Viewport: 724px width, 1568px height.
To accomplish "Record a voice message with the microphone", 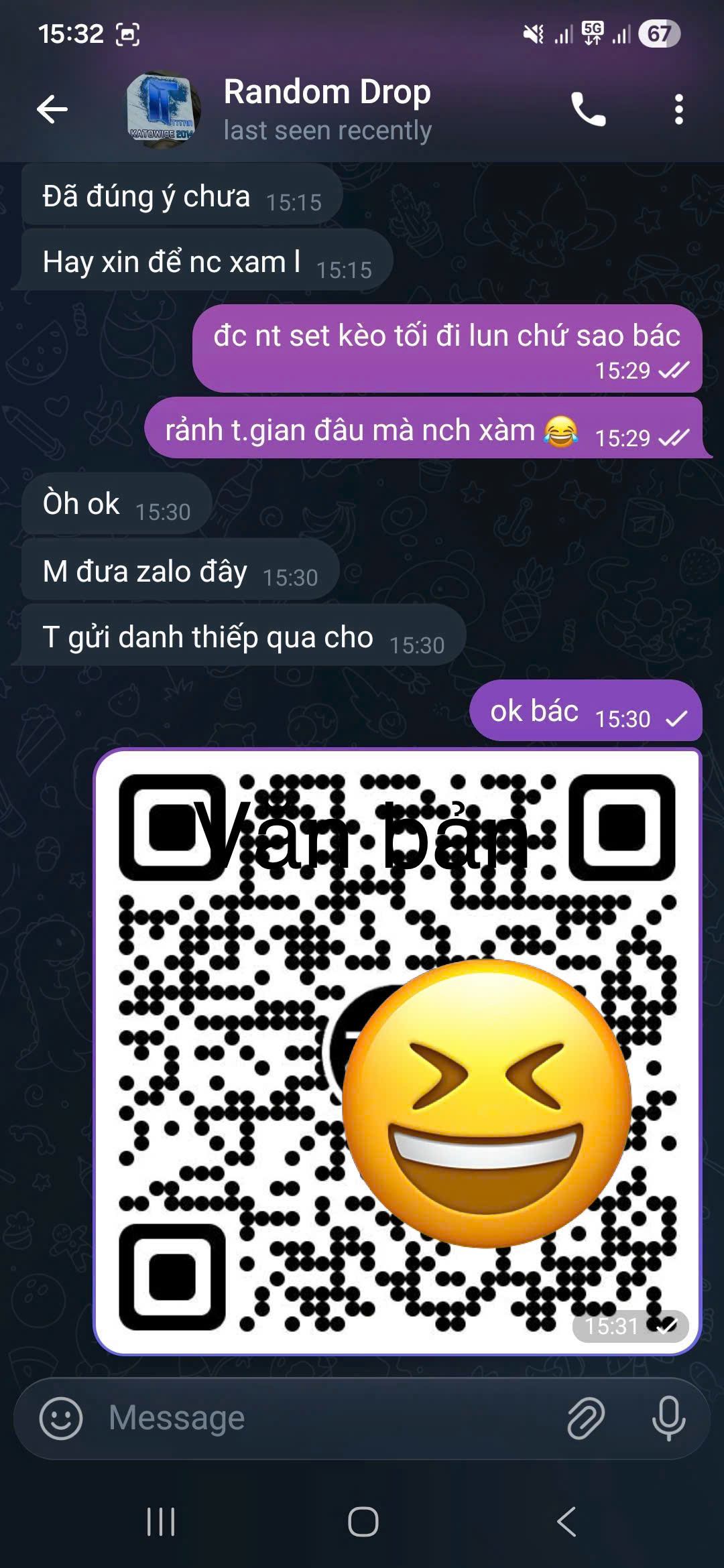I will coord(668,1418).
